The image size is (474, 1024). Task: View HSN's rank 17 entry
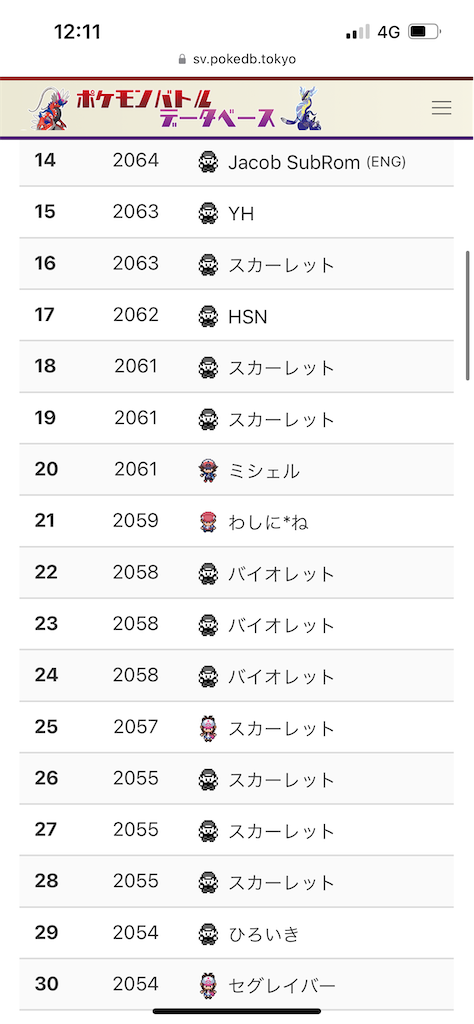(236, 315)
